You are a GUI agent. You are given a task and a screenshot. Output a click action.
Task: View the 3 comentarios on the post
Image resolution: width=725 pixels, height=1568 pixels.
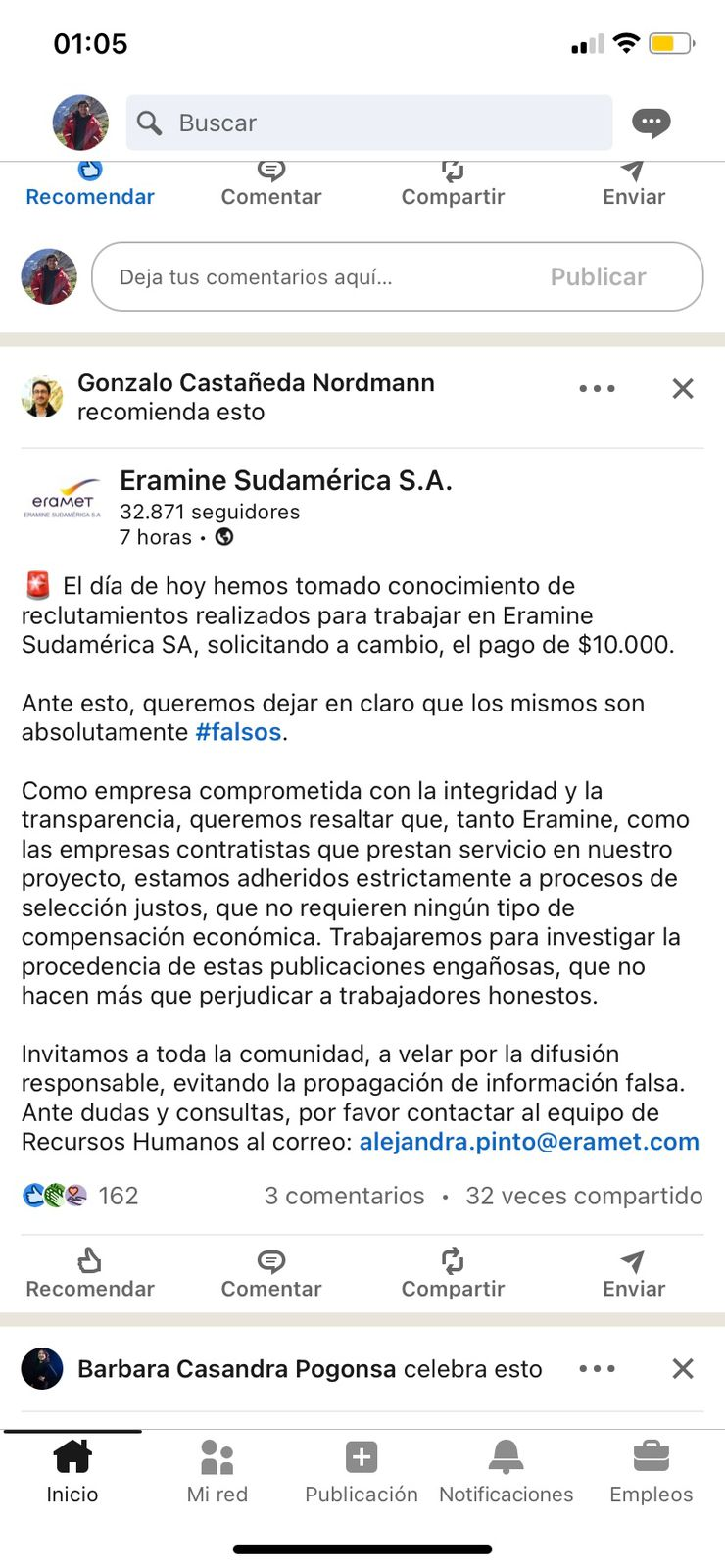(344, 1196)
